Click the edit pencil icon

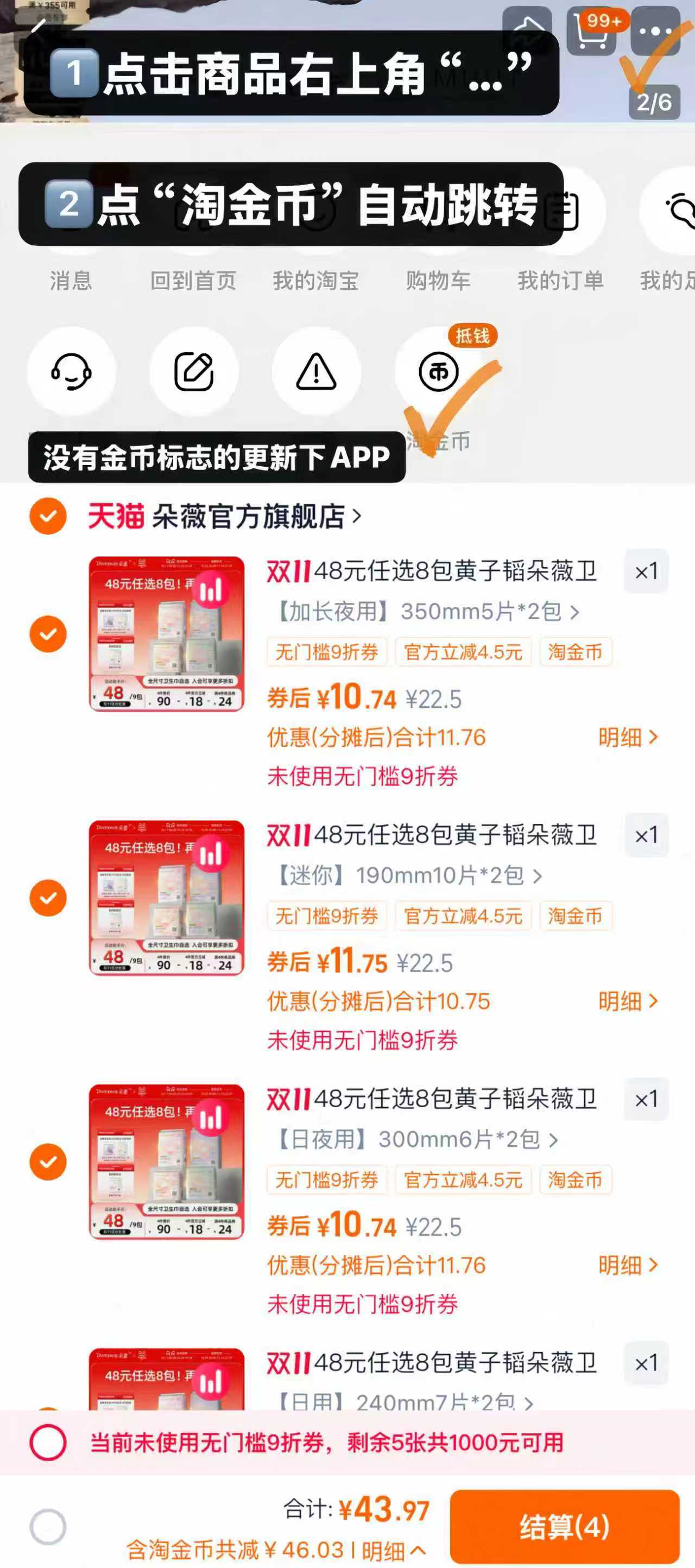tap(194, 373)
